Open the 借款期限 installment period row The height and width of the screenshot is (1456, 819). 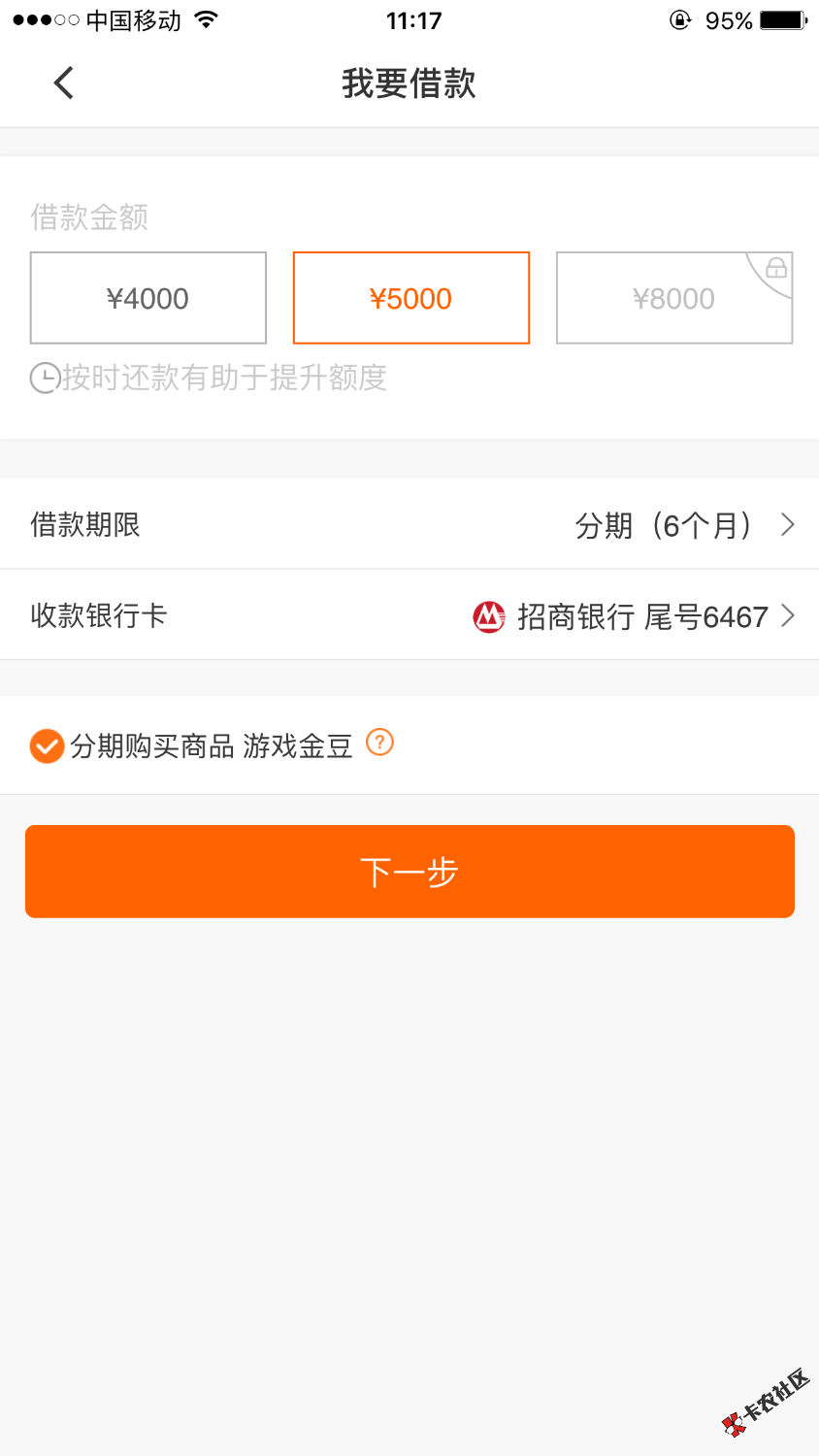coord(409,525)
